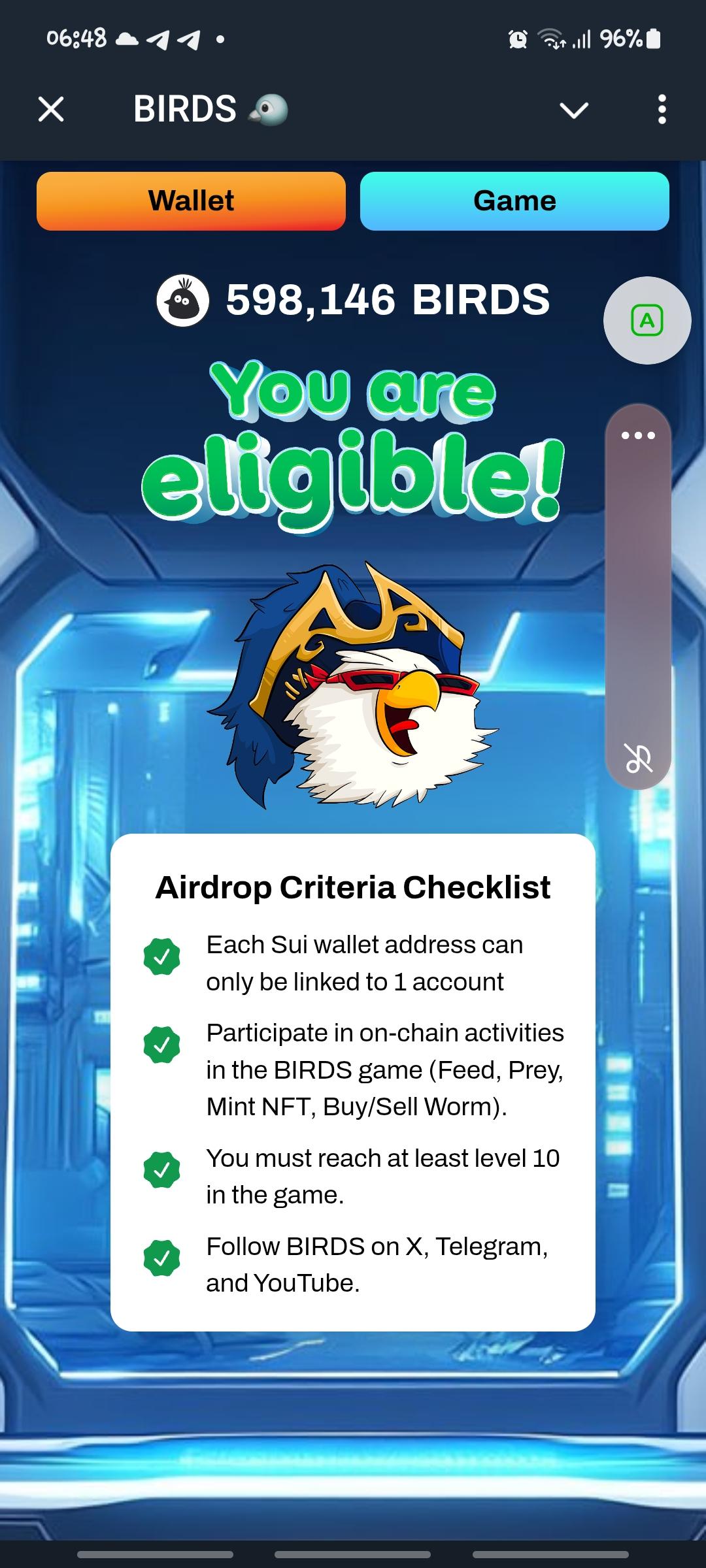Expand the side panel's three dots
Viewport: 706px width, 1568px height.
click(x=638, y=436)
